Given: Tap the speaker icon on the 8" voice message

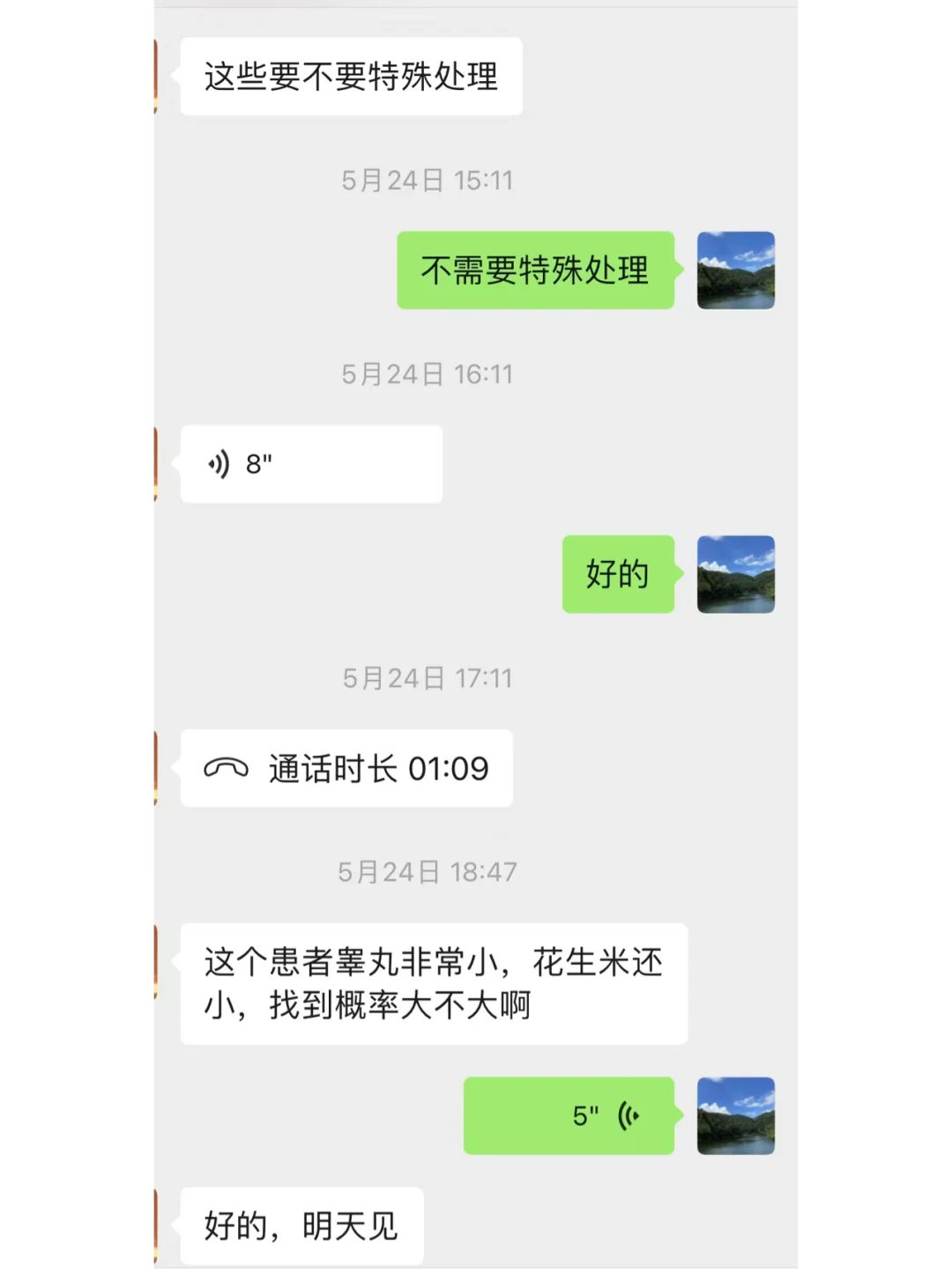Looking at the screenshot, I should click(220, 462).
